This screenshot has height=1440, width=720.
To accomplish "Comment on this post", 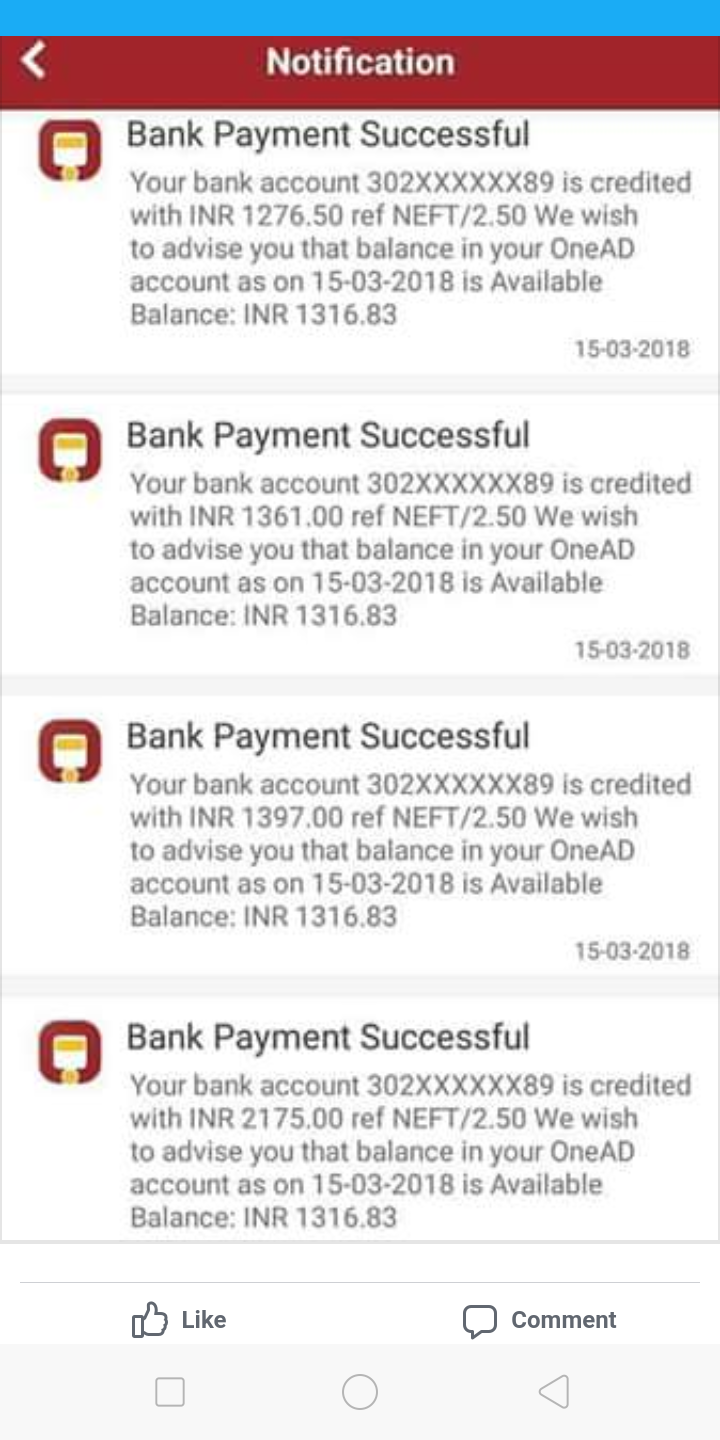I will (x=540, y=1320).
